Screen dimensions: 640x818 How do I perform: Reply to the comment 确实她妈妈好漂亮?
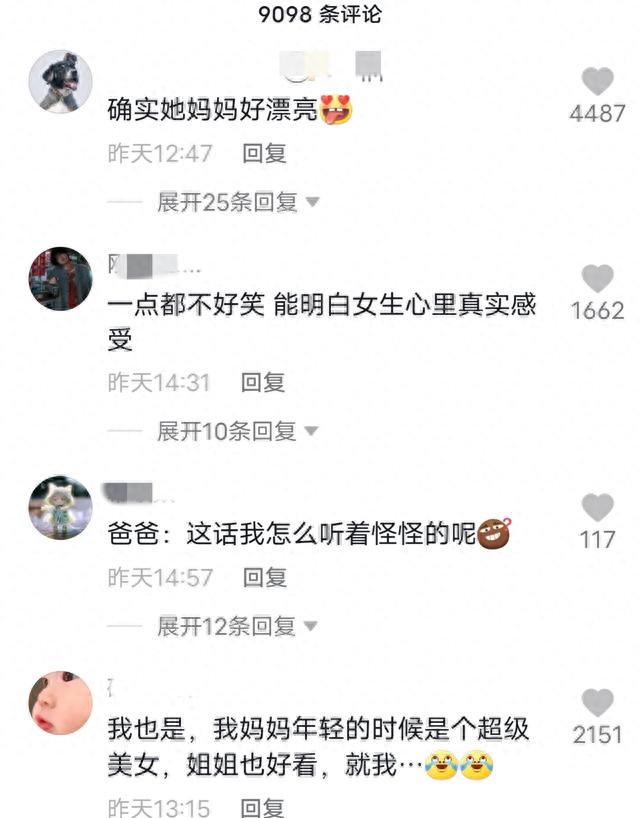point(264,154)
